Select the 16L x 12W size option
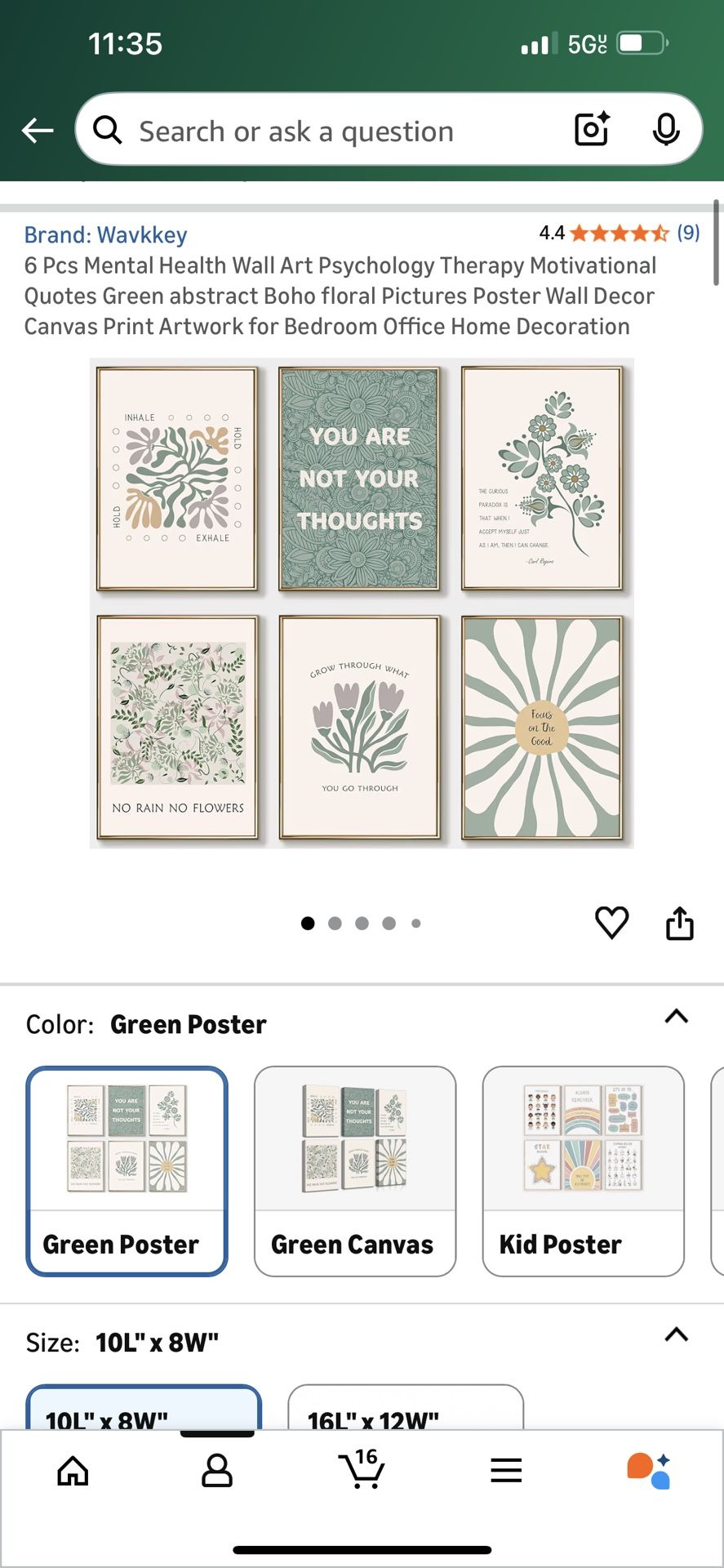Image resolution: width=724 pixels, height=1568 pixels. 405,1417
